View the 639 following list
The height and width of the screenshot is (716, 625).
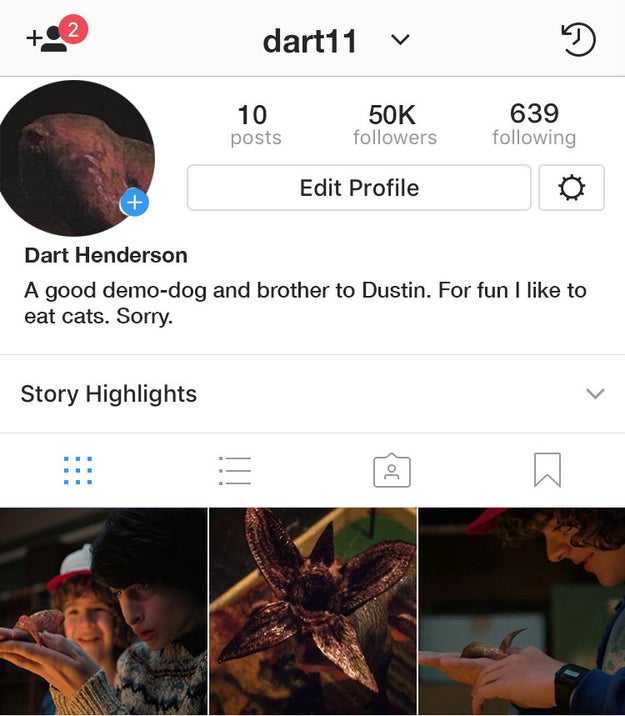coord(533,124)
